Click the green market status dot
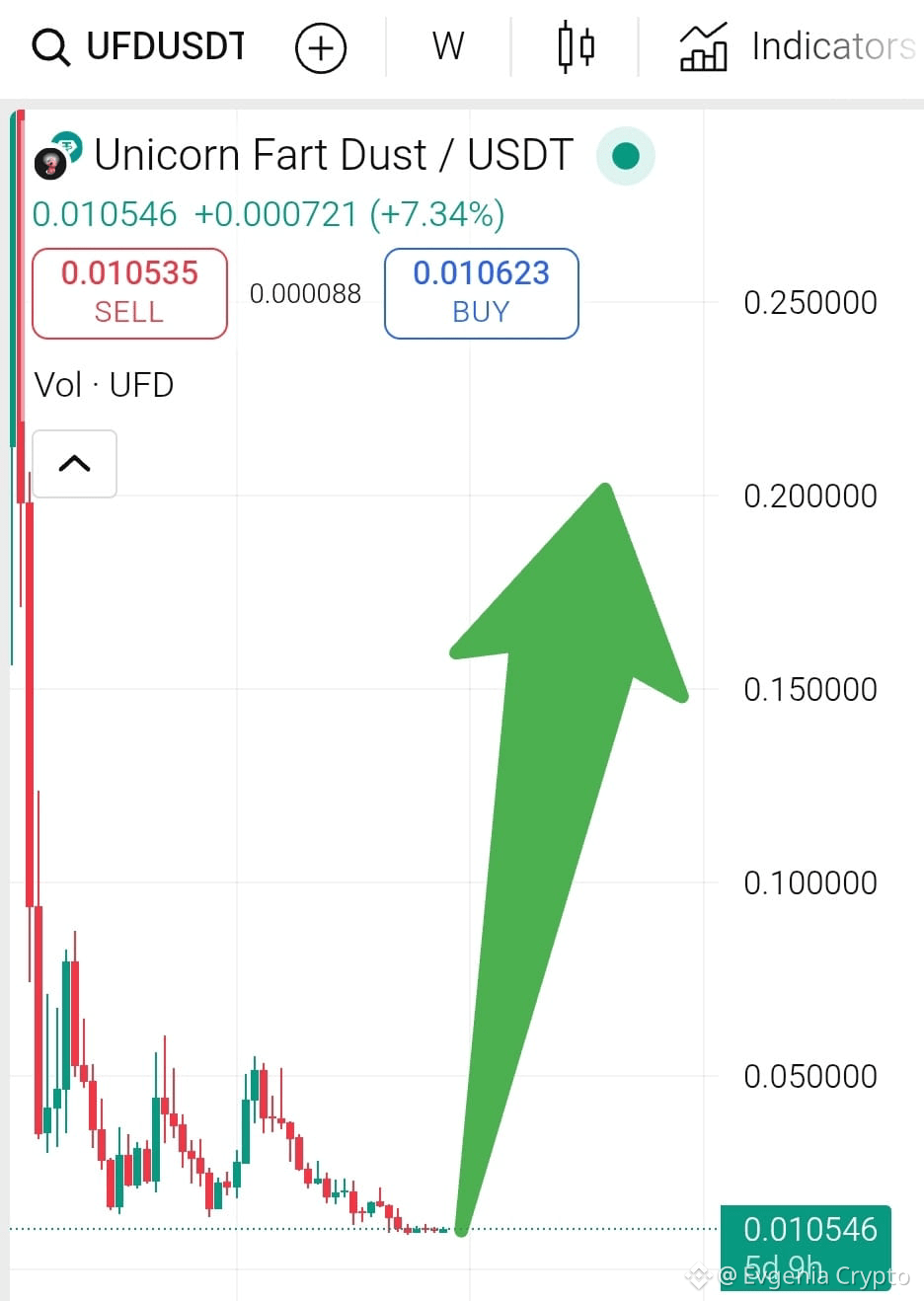Viewport: 924px width, 1301px height. point(624,155)
